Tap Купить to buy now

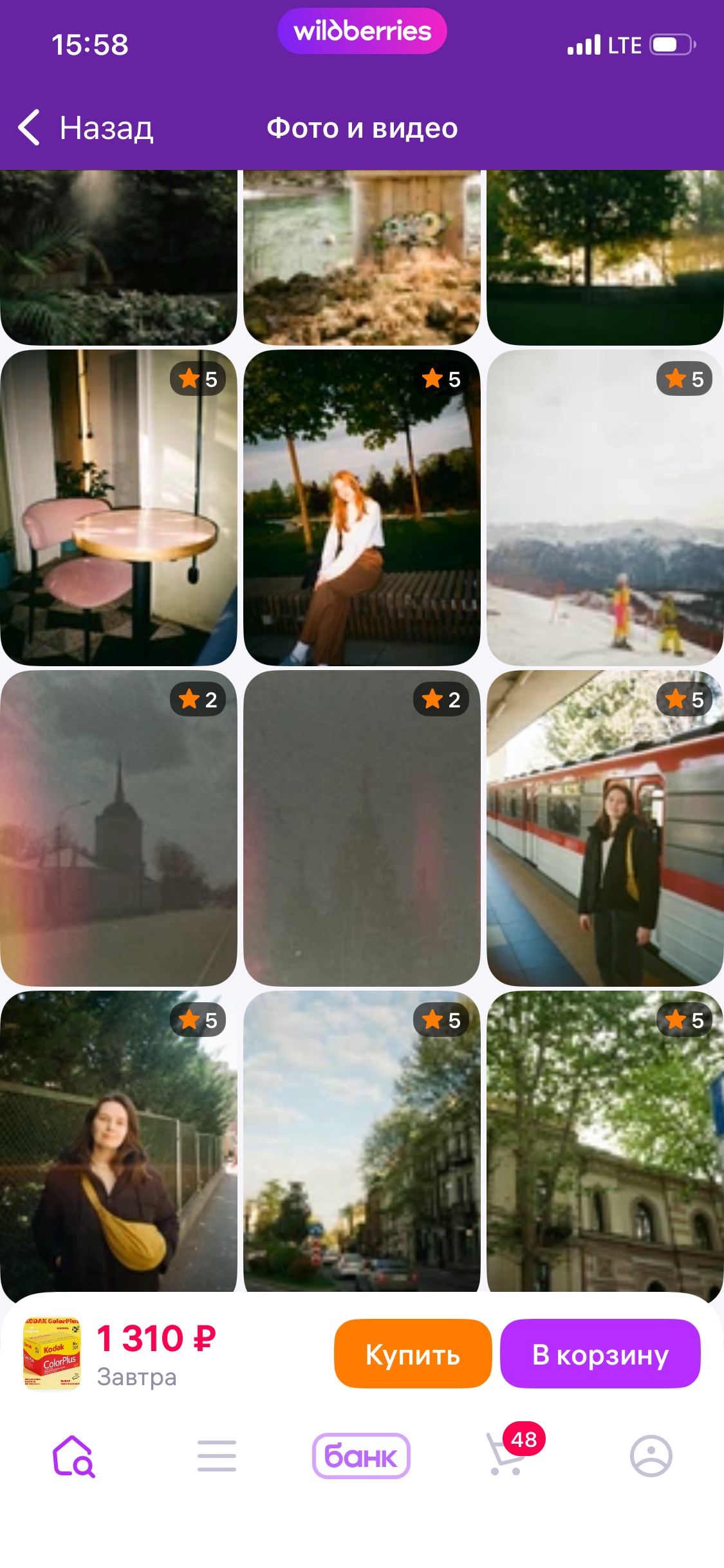pyautogui.click(x=413, y=1354)
